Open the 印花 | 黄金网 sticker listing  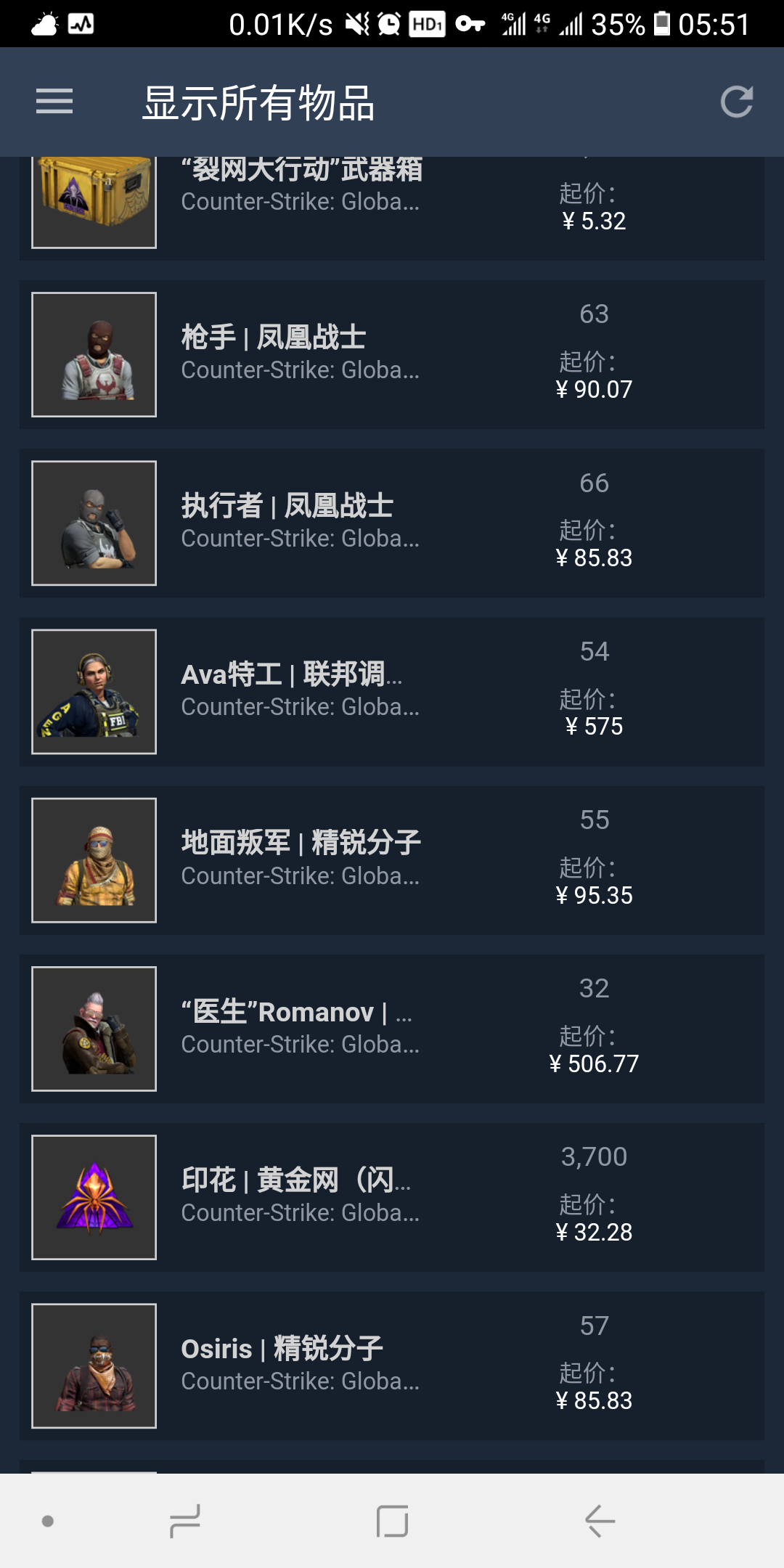point(392,1197)
